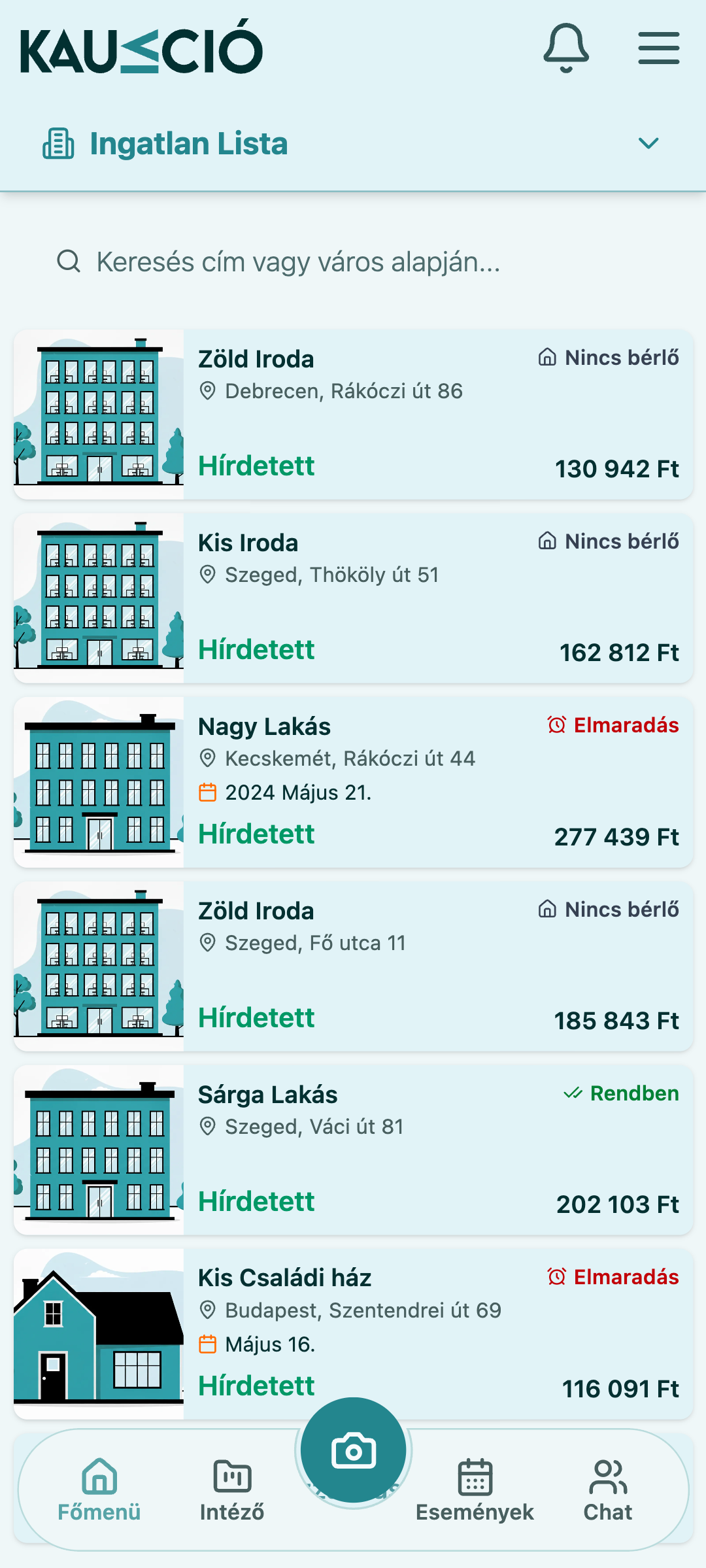Open the notifications bell
This screenshot has width=706, height=1568.
pos(566,48)
